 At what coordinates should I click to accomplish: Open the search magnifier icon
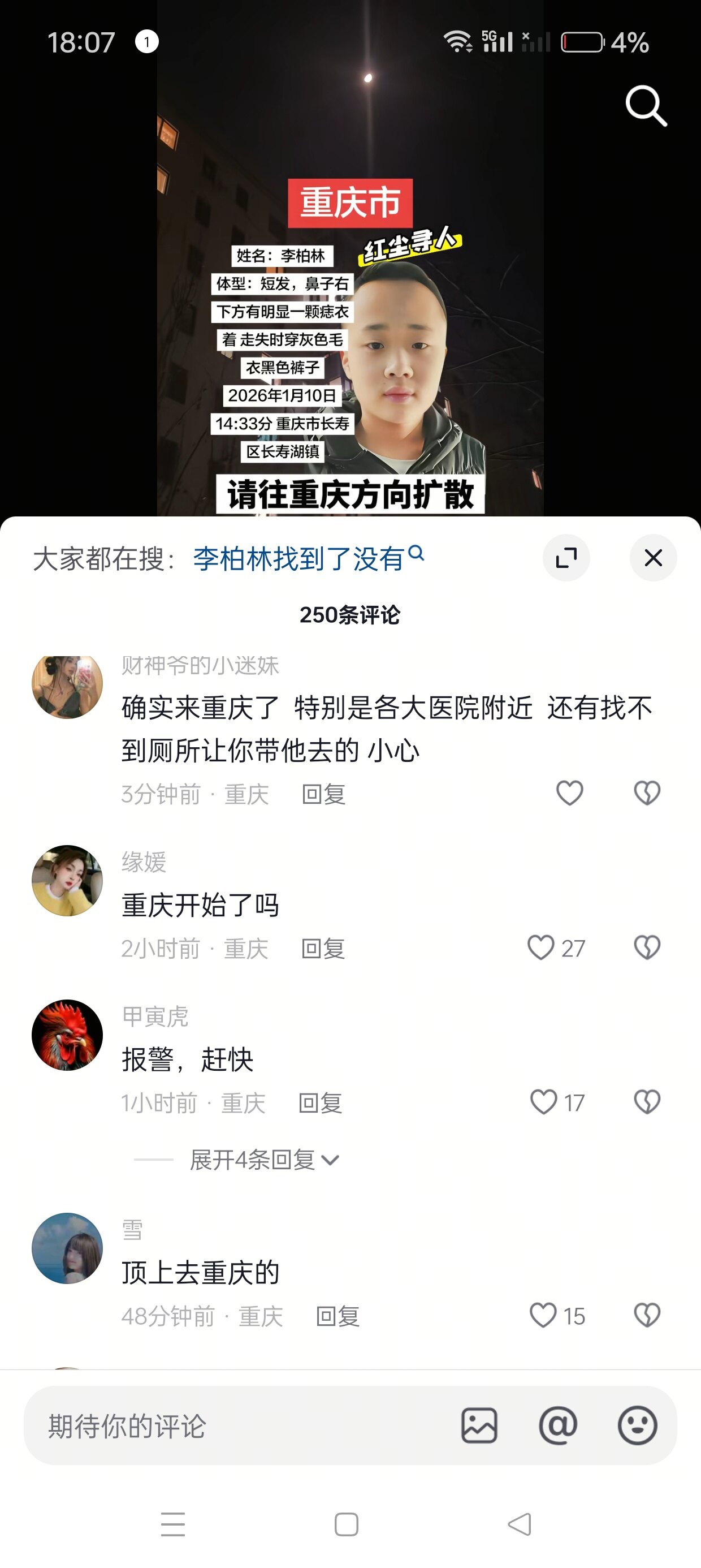[646, 106]
